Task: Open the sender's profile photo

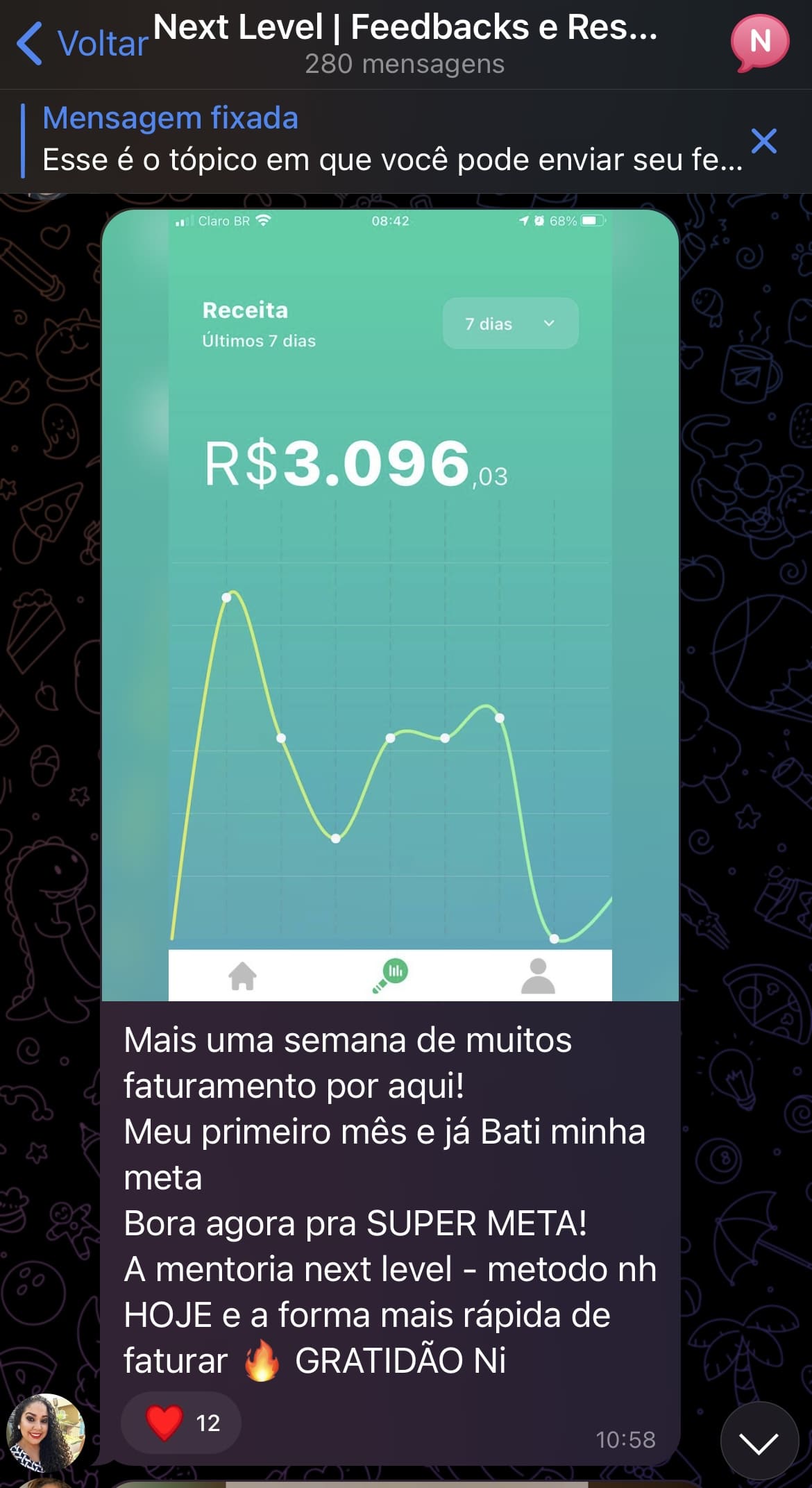Action: pos(45,1432)
